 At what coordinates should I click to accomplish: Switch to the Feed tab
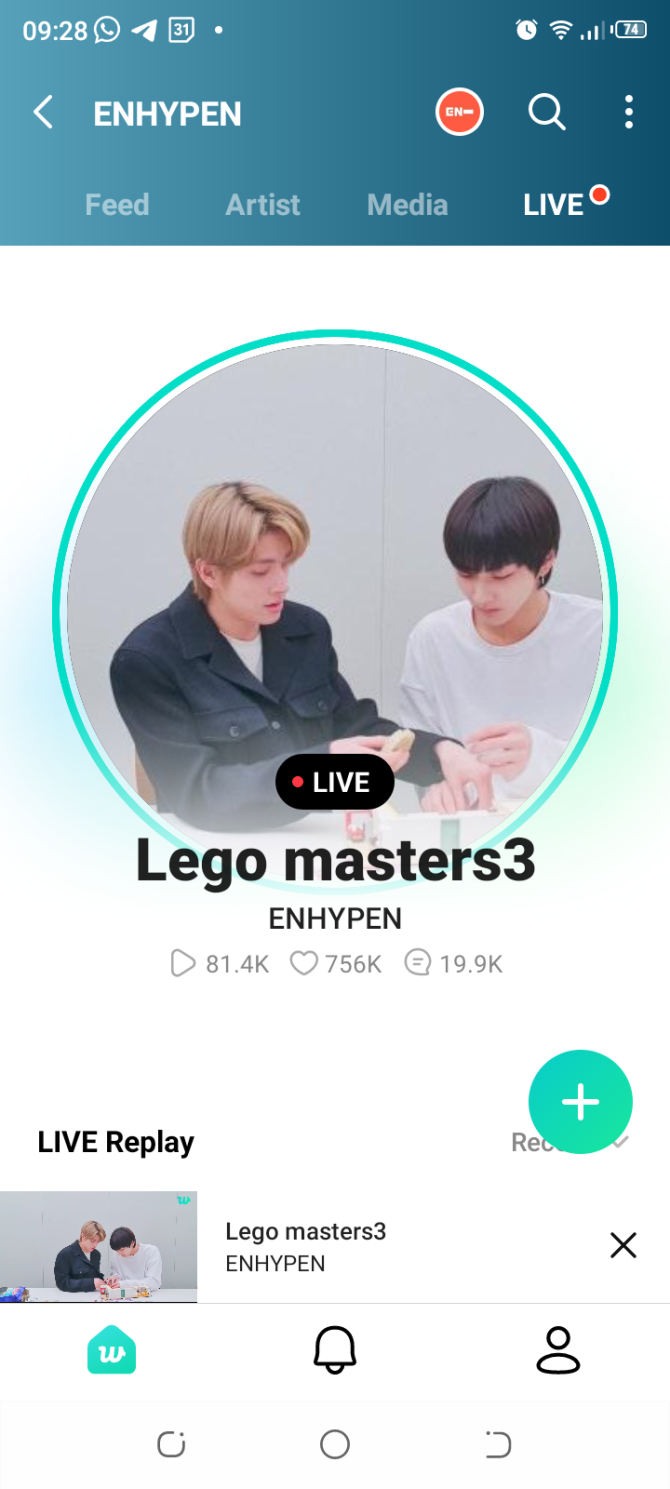point(117,205)
